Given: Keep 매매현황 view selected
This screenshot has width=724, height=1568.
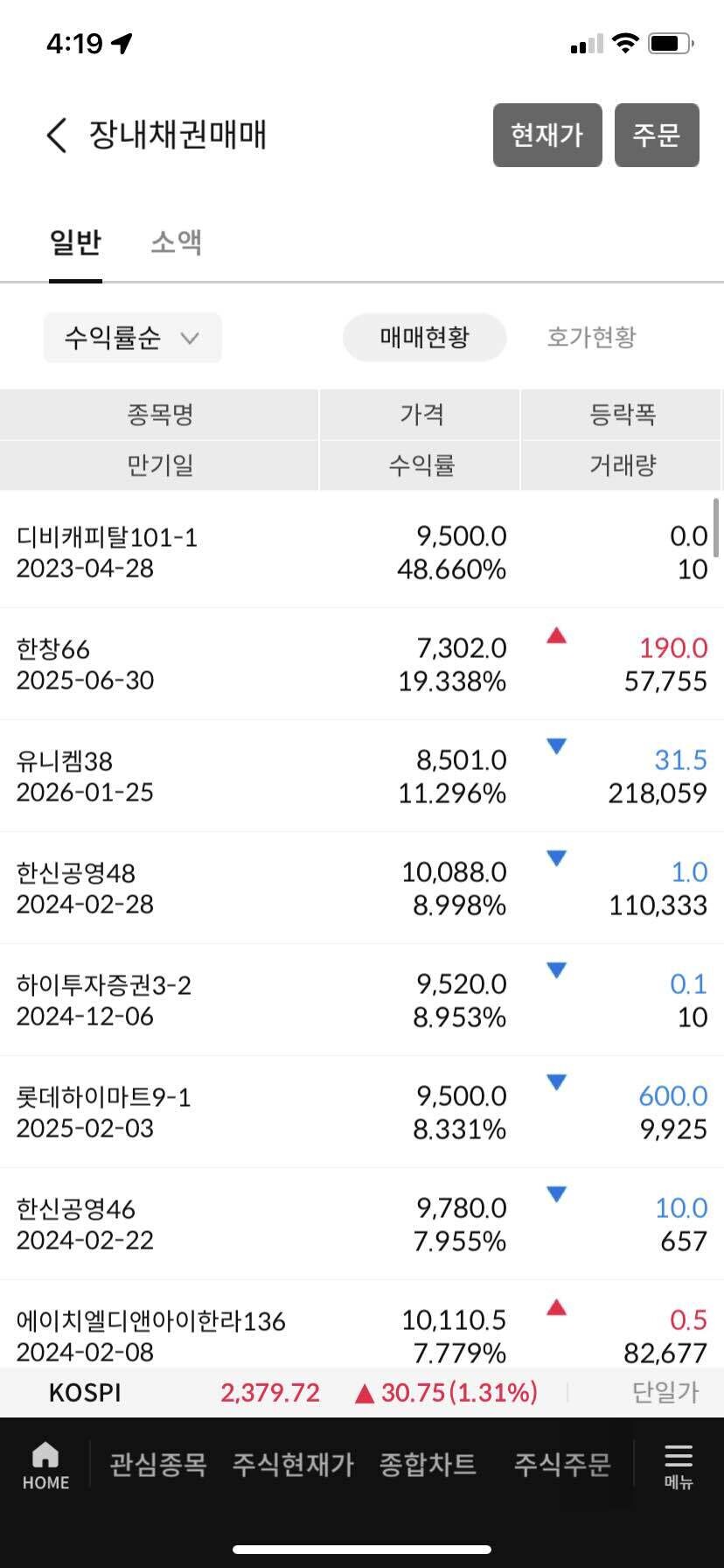Looking at the screenshot, I should coord(424,338).
